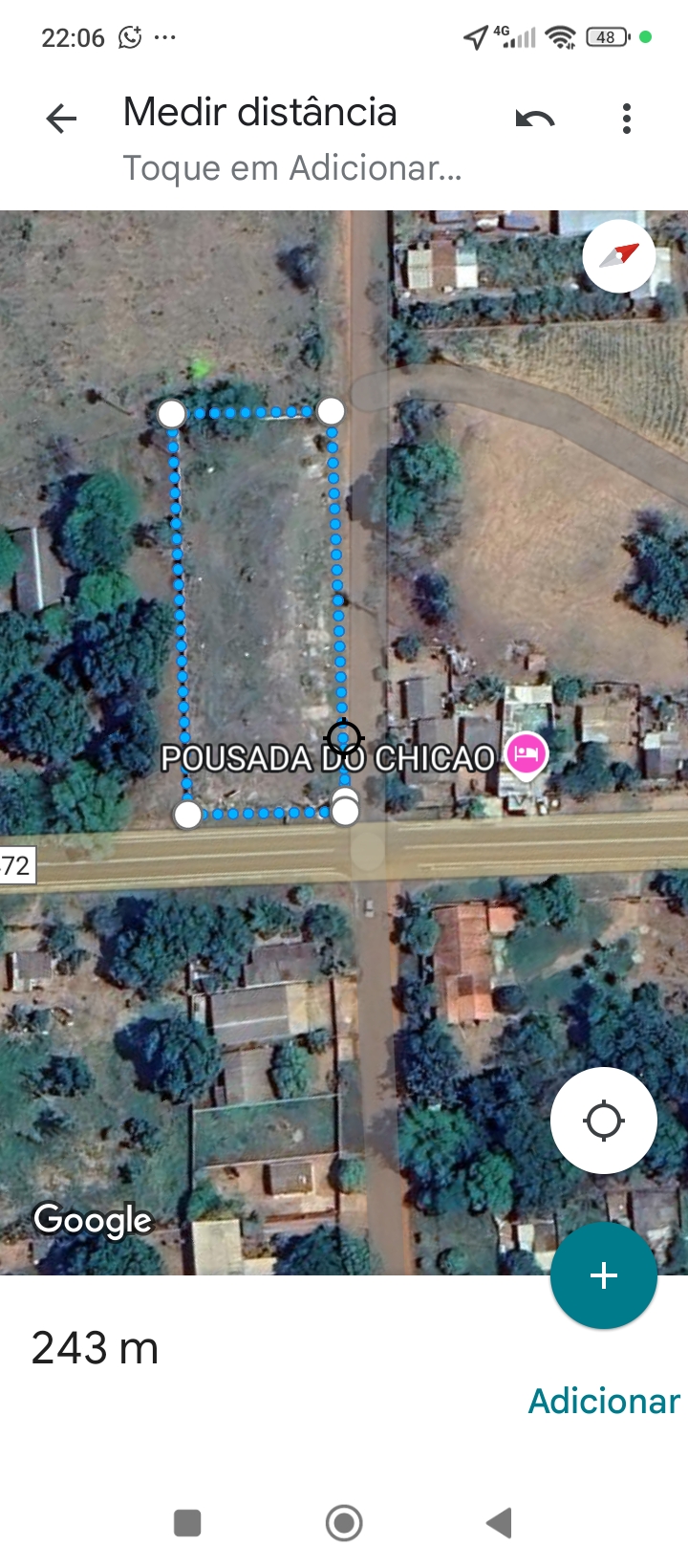
Task: Go to the home screen
Action: [x=344, y=1523]
